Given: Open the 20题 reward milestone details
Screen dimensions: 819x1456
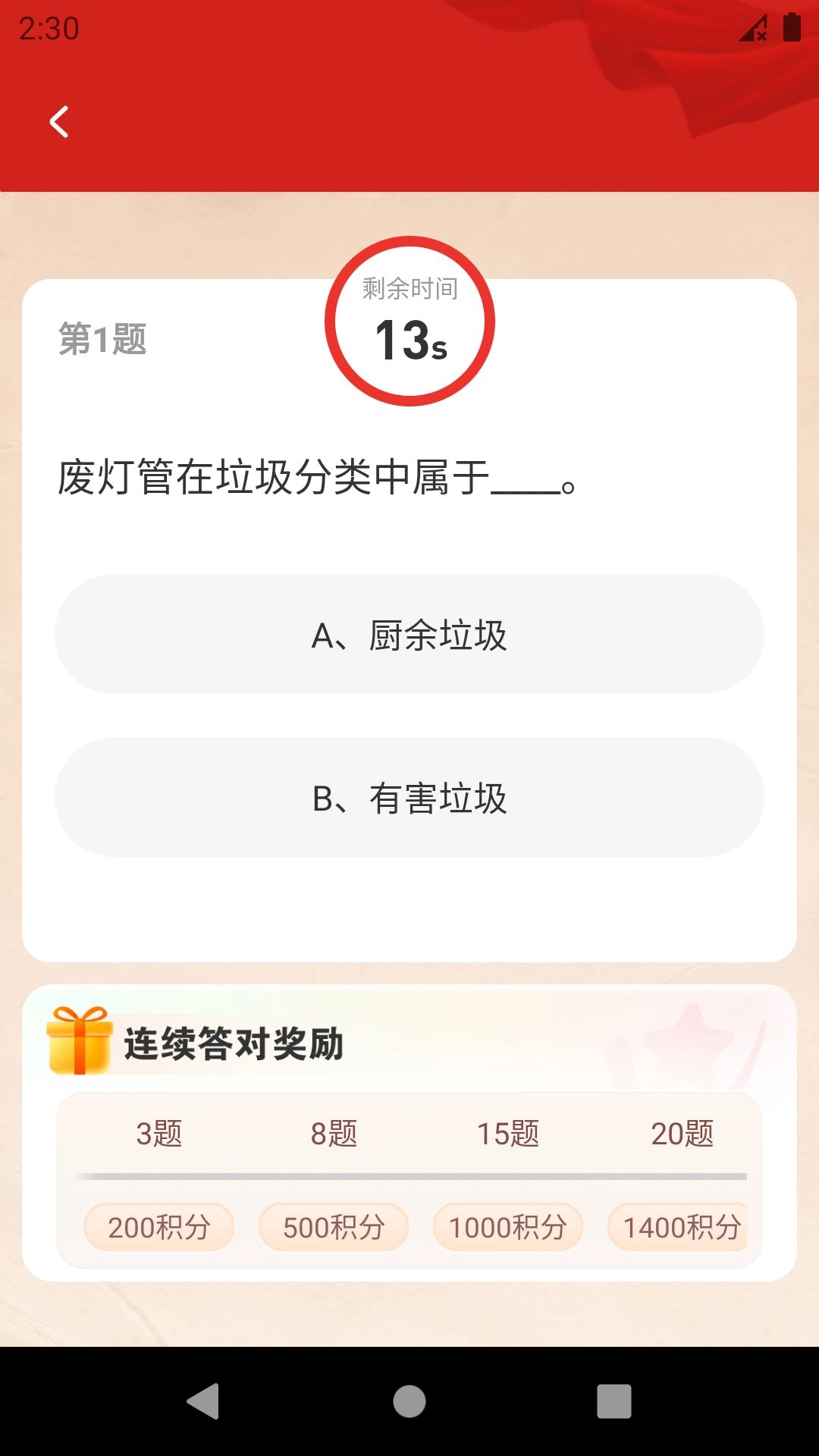Looking at the screenshot, I should tap(683, 1134).
